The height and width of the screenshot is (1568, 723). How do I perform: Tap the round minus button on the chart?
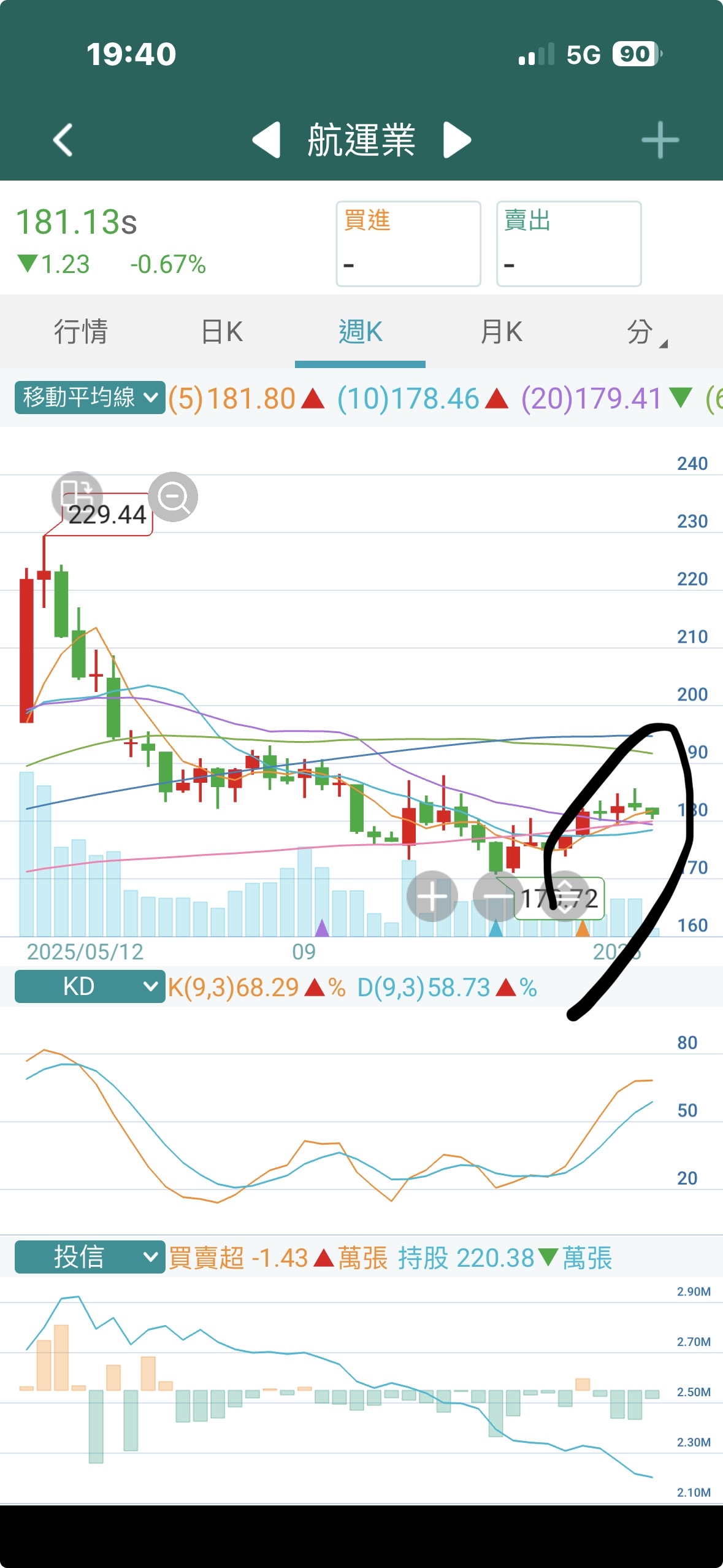[497, 896]
